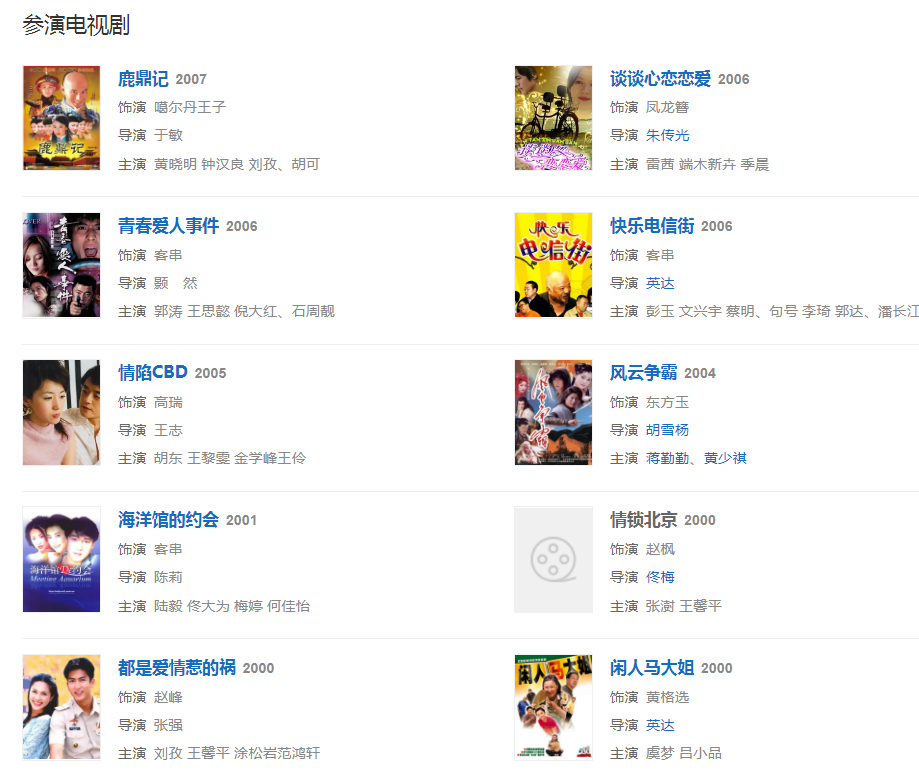Tap director 英达 under 快乐电信街

(660, 283)
